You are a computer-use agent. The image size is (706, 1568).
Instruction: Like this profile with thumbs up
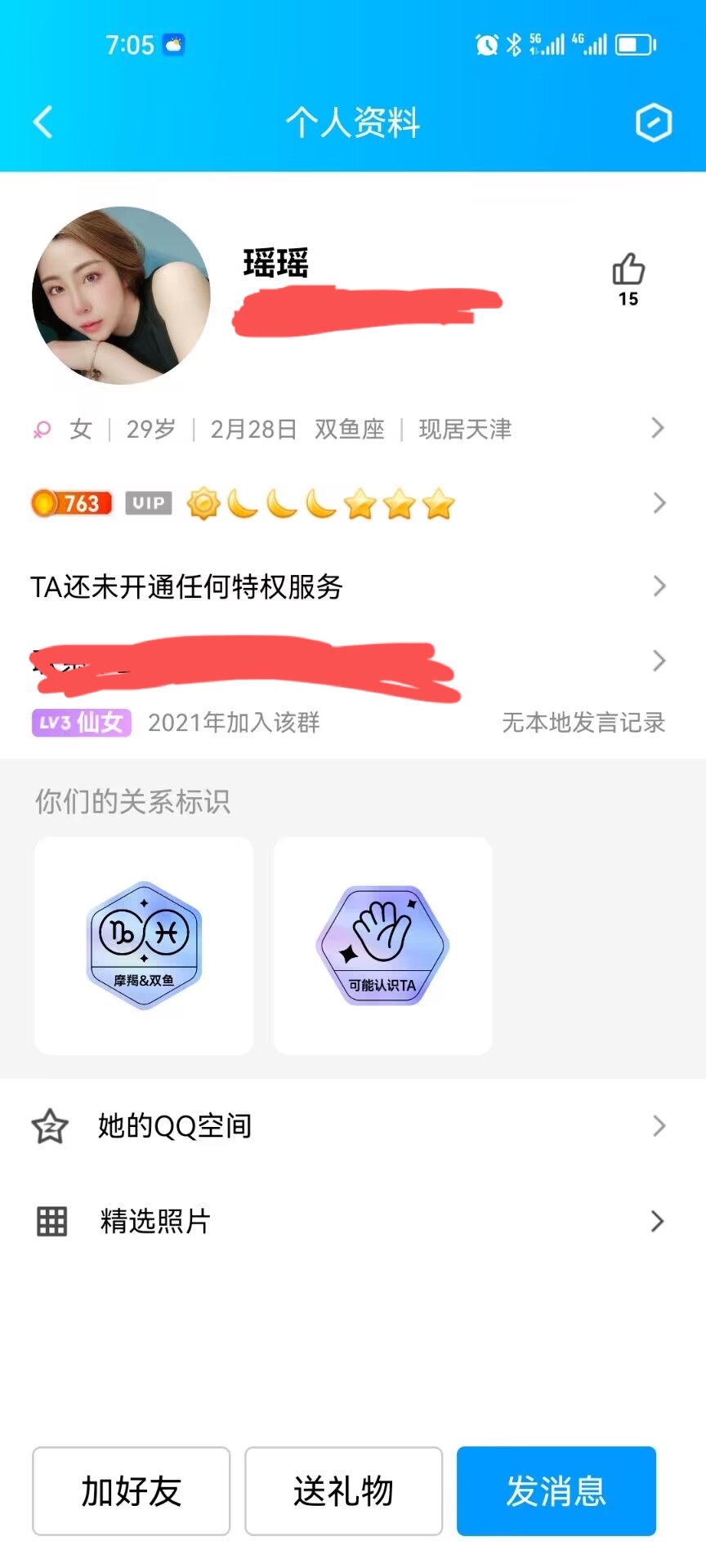(628, 270)
